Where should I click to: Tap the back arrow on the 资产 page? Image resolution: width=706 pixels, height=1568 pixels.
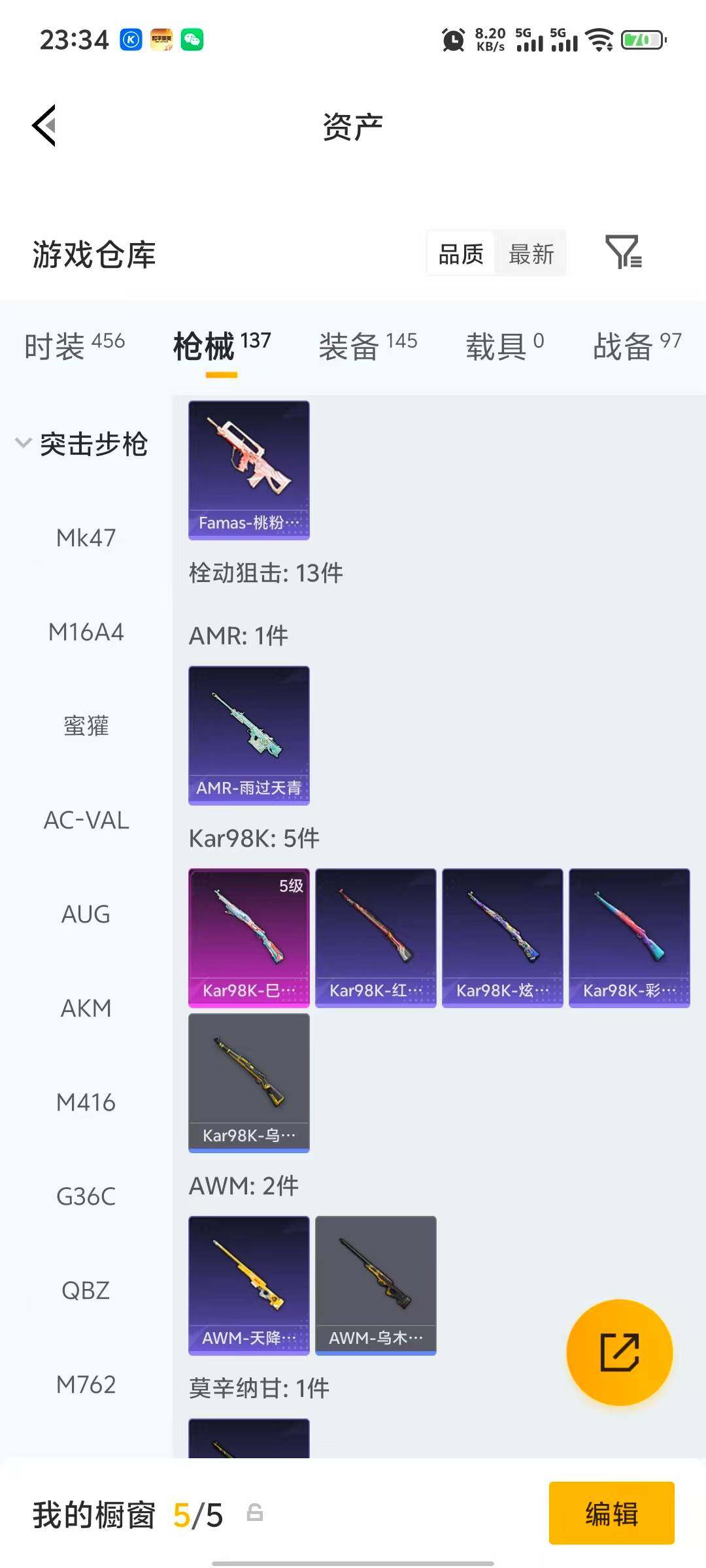tap(43, 125)
